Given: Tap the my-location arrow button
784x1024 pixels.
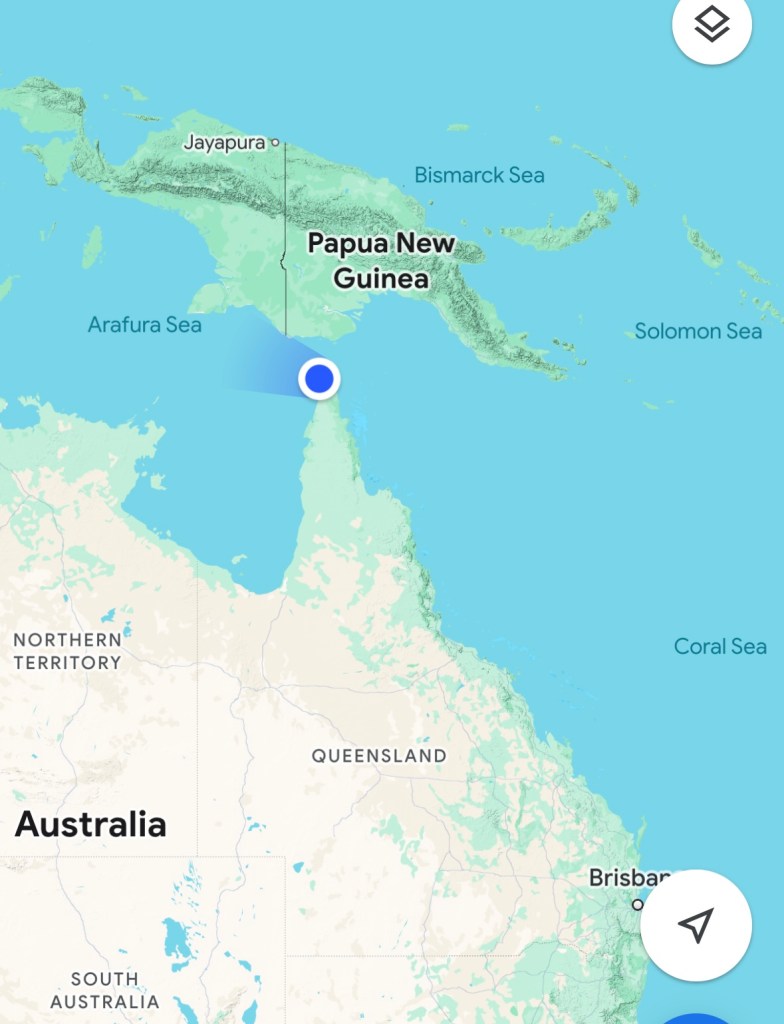Looking at the screenshot, I should [x=696, y=925].
